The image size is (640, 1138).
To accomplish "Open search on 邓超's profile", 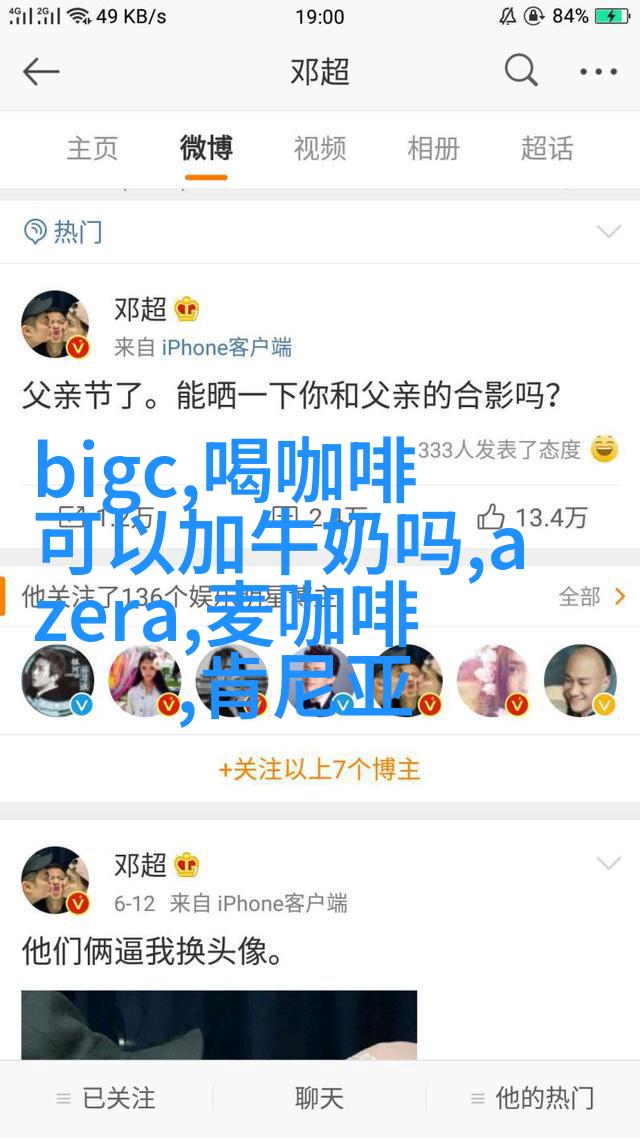I will coord(520,72).
